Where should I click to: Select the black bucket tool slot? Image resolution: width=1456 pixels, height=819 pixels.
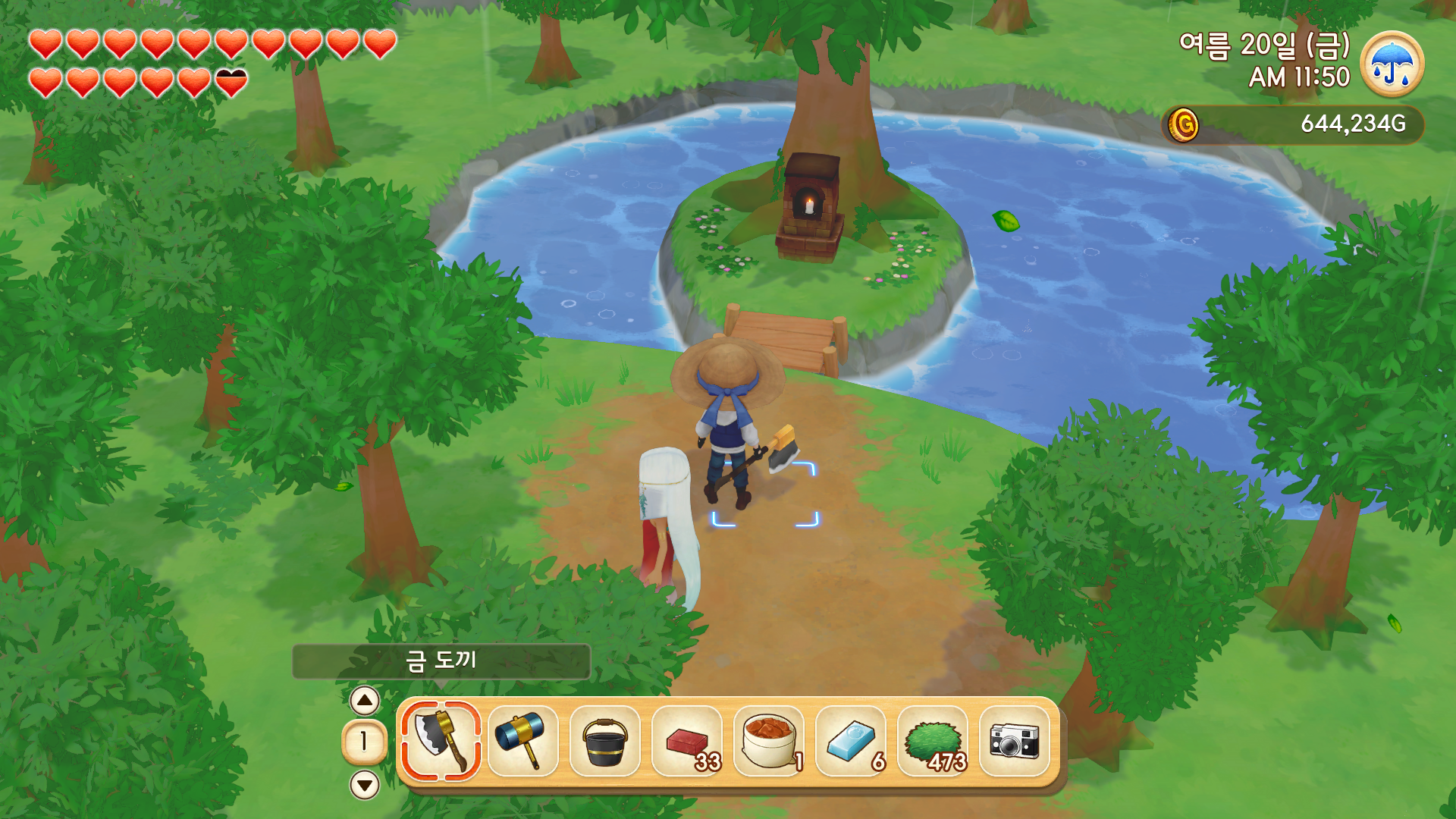tap(604, 741)
